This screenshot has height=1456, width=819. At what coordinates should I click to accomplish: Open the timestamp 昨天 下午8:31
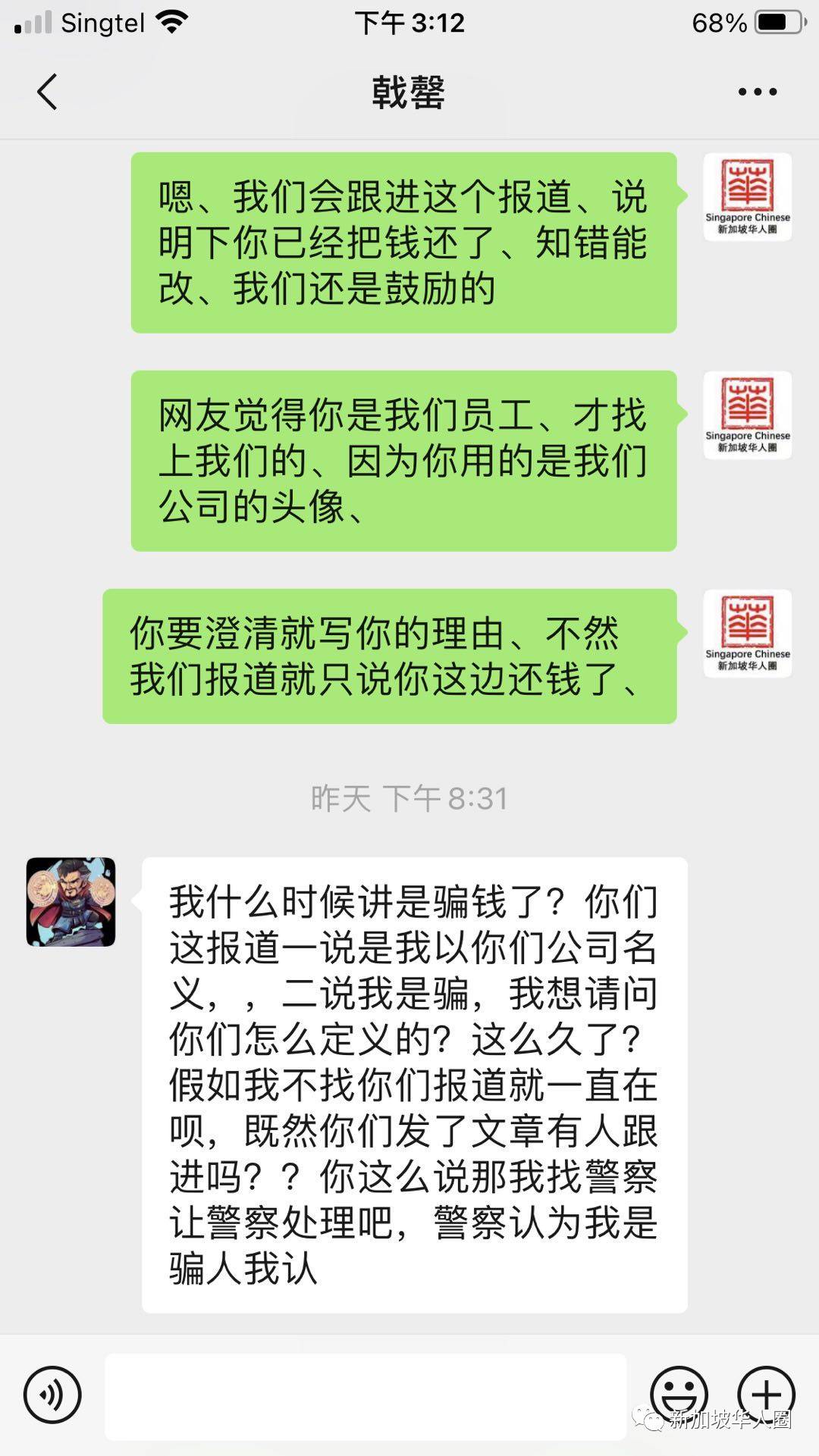coord(409,798)
